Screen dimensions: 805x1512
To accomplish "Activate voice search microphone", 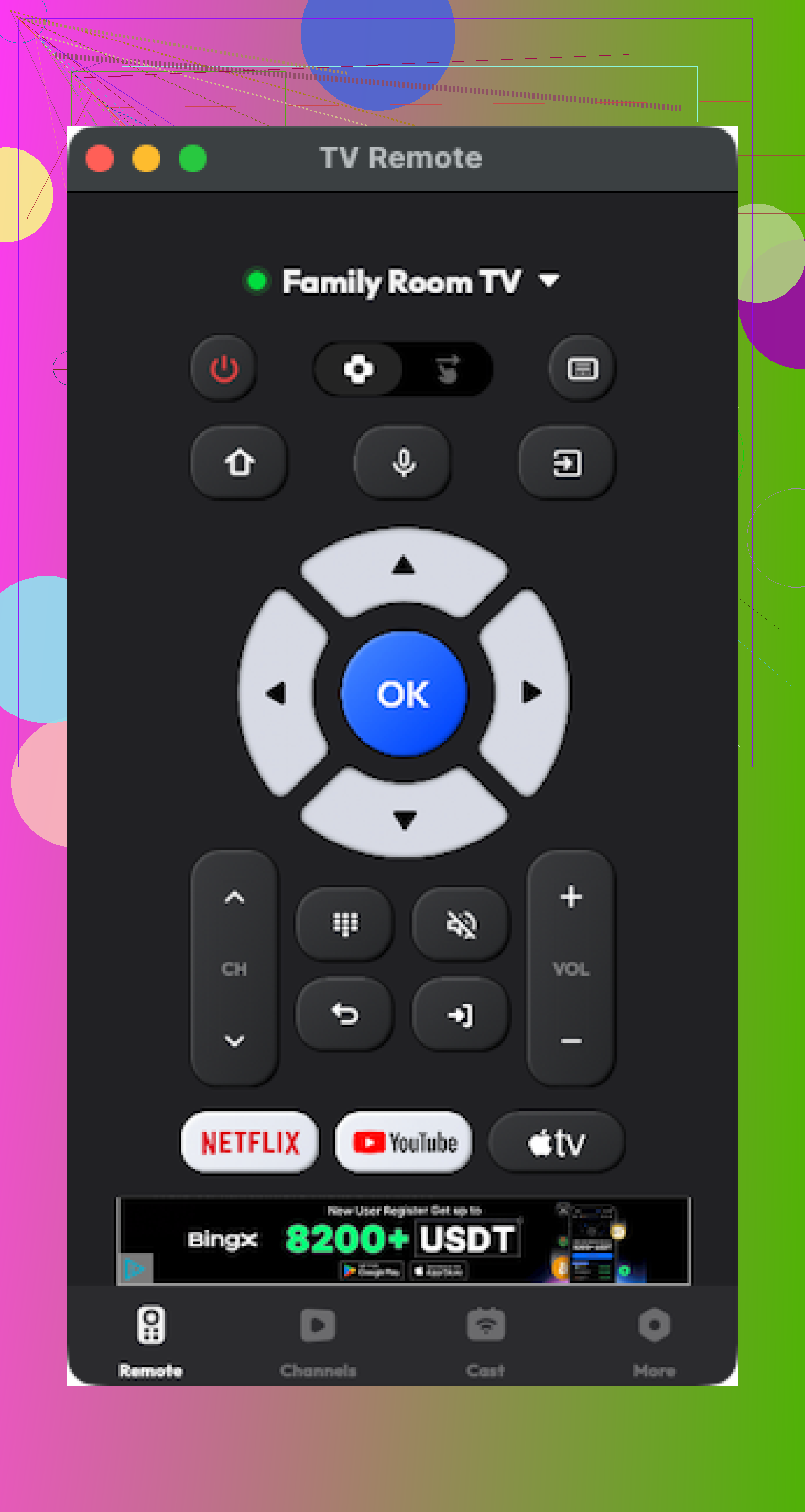I will click(x=404, y=463).
